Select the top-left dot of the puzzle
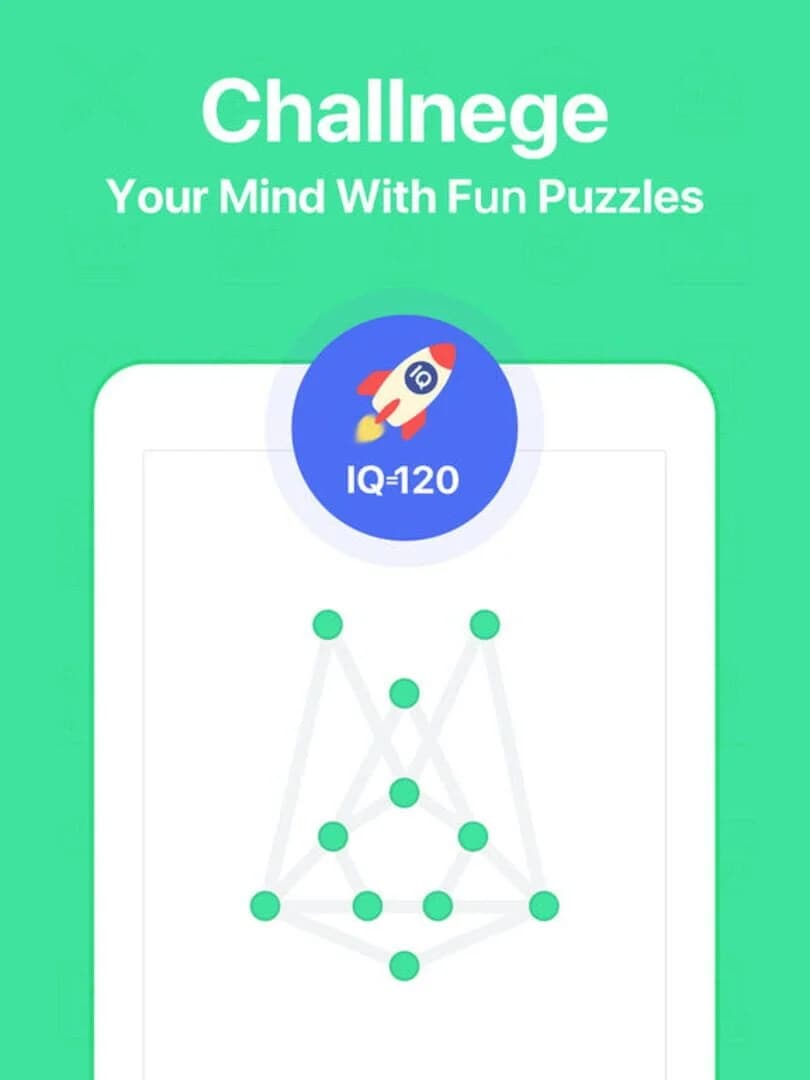Screen dimensions: 810x1080 (327, 625)
